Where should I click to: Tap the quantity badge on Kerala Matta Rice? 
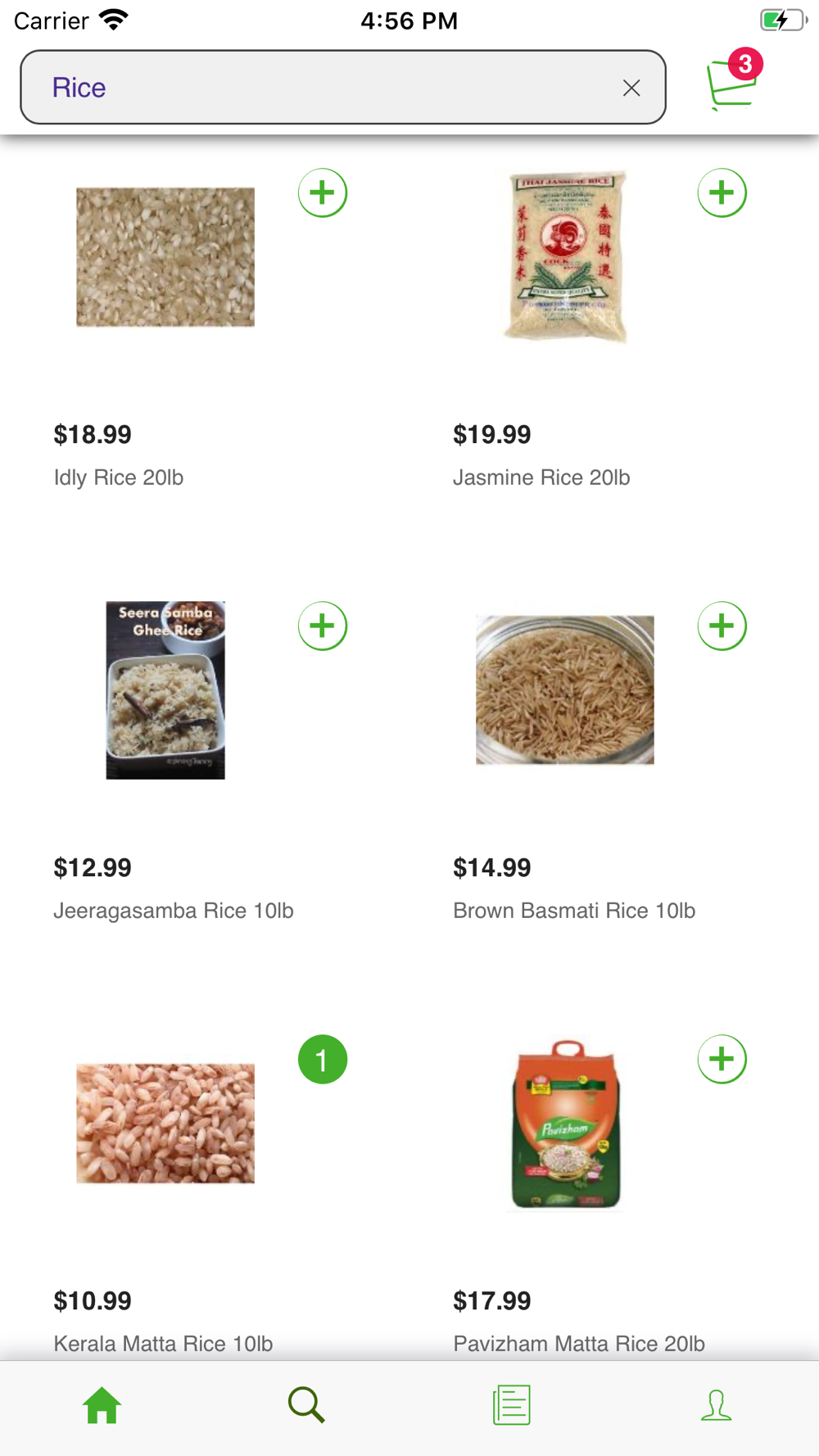pyautogui.click(x=322, y=1060)
